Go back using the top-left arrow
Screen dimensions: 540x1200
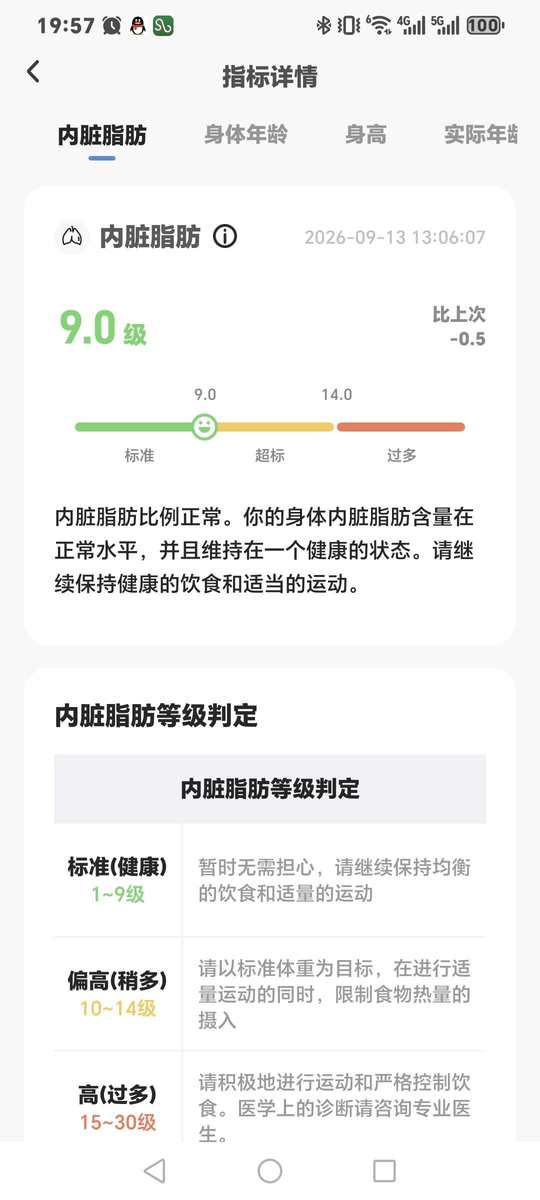(x=33, y=72)
